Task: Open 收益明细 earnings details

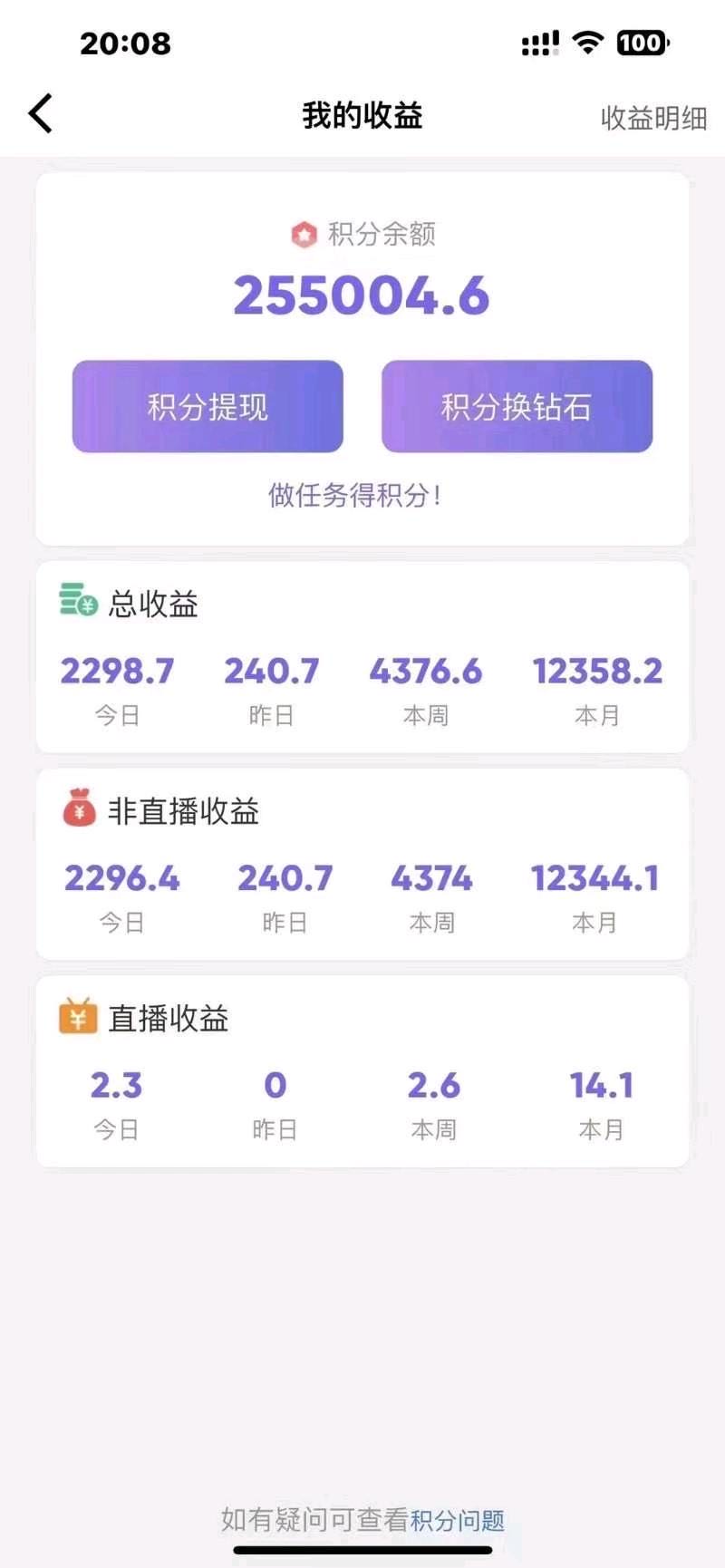Action: coord(652,118)
